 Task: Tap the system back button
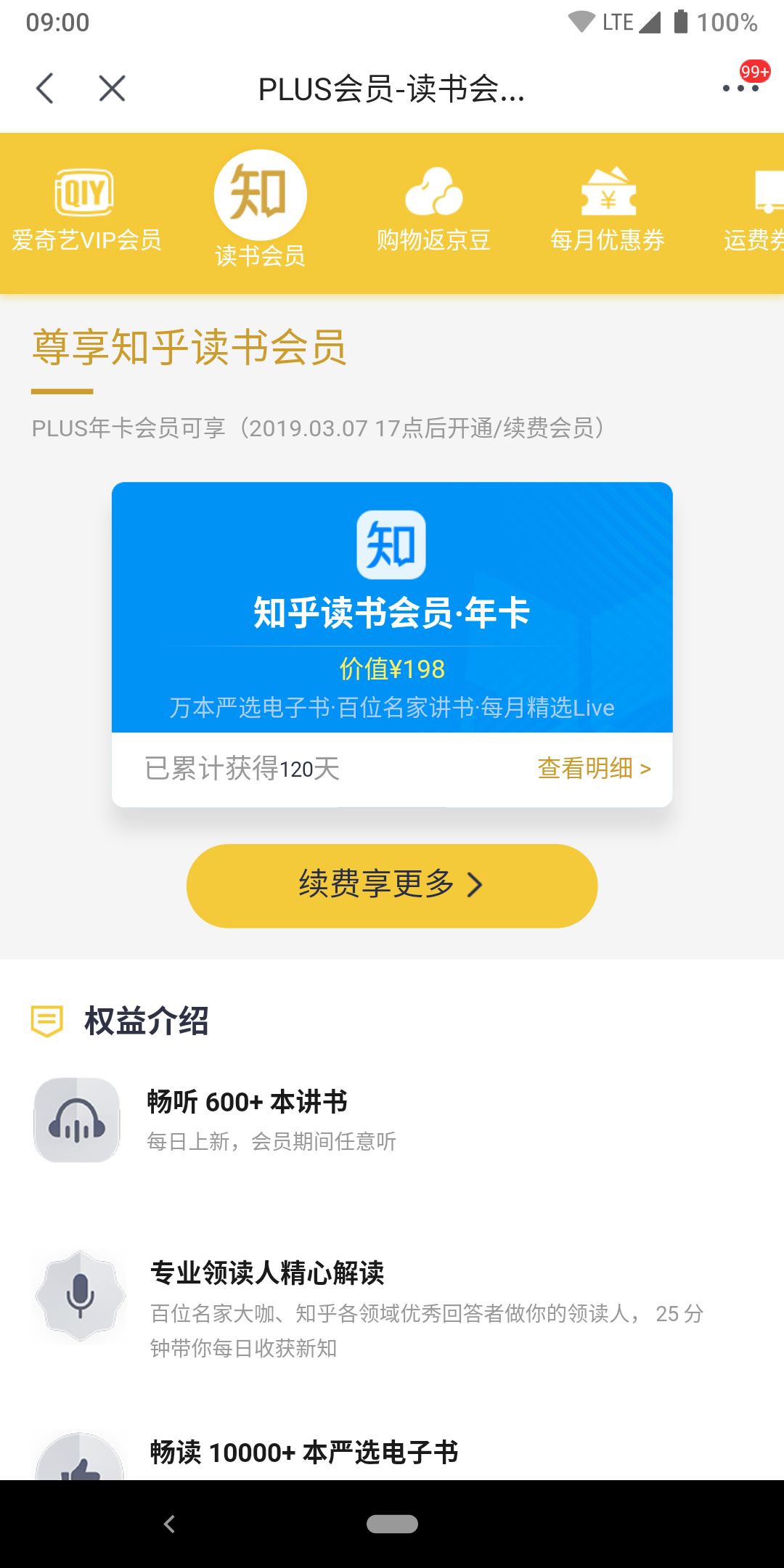coord(169,1524)
